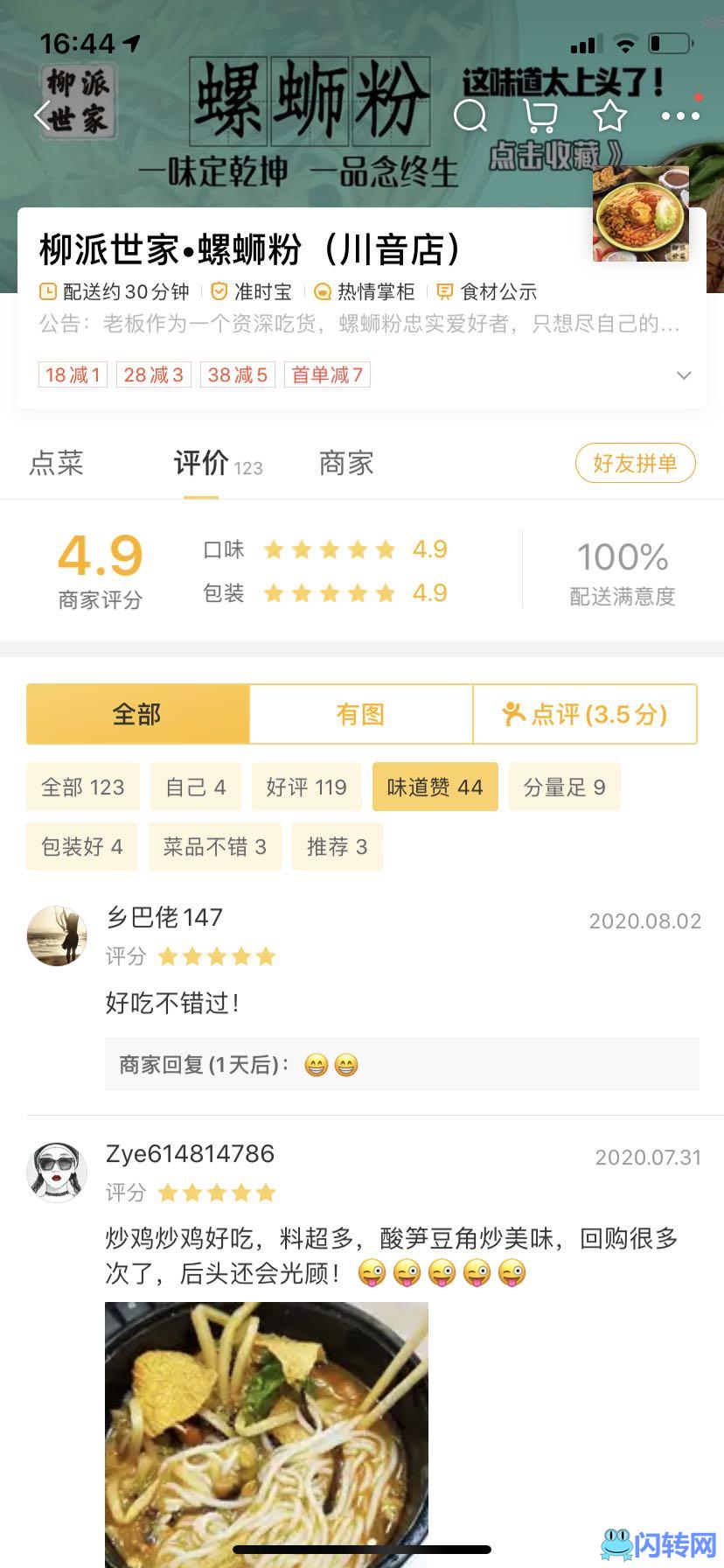Tap the 自己 4 filter chip
Screen dimensions: 724x1568
196,787
